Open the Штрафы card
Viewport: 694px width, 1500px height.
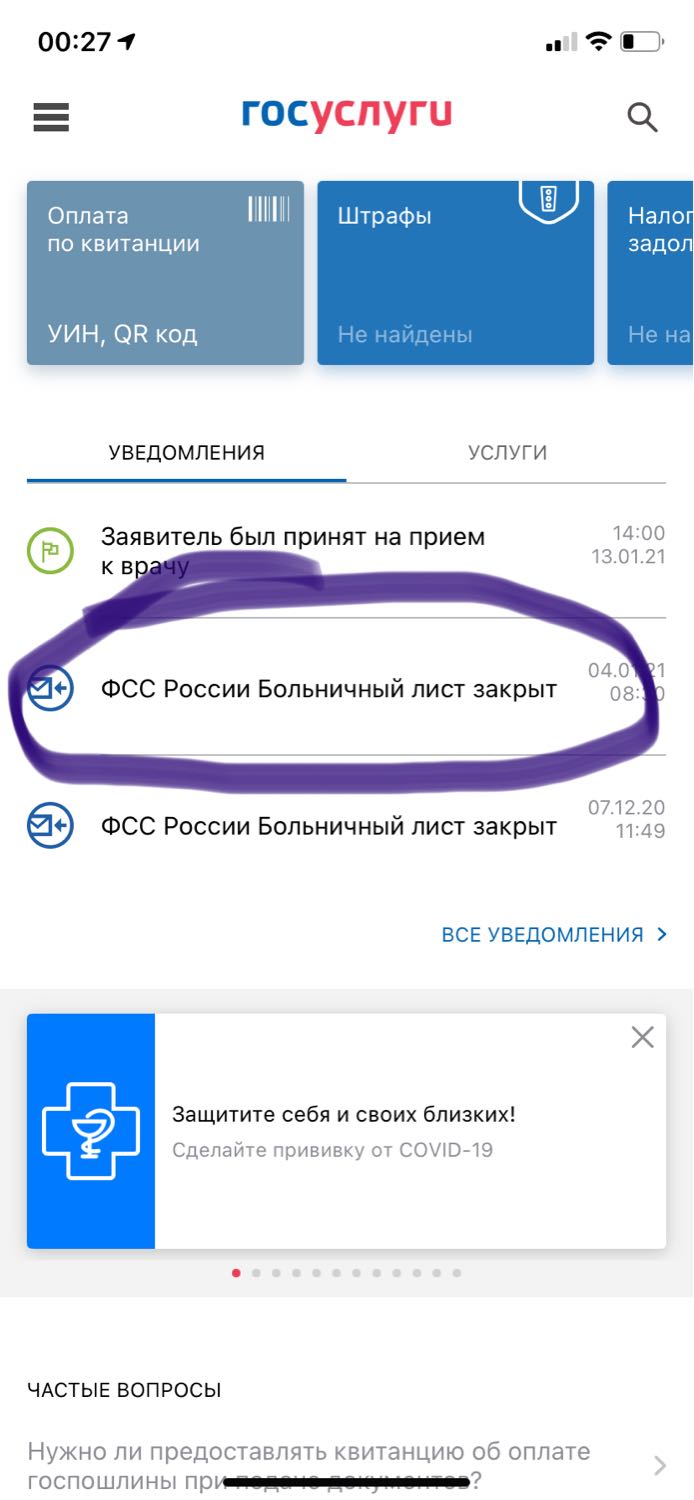(456, 273)
